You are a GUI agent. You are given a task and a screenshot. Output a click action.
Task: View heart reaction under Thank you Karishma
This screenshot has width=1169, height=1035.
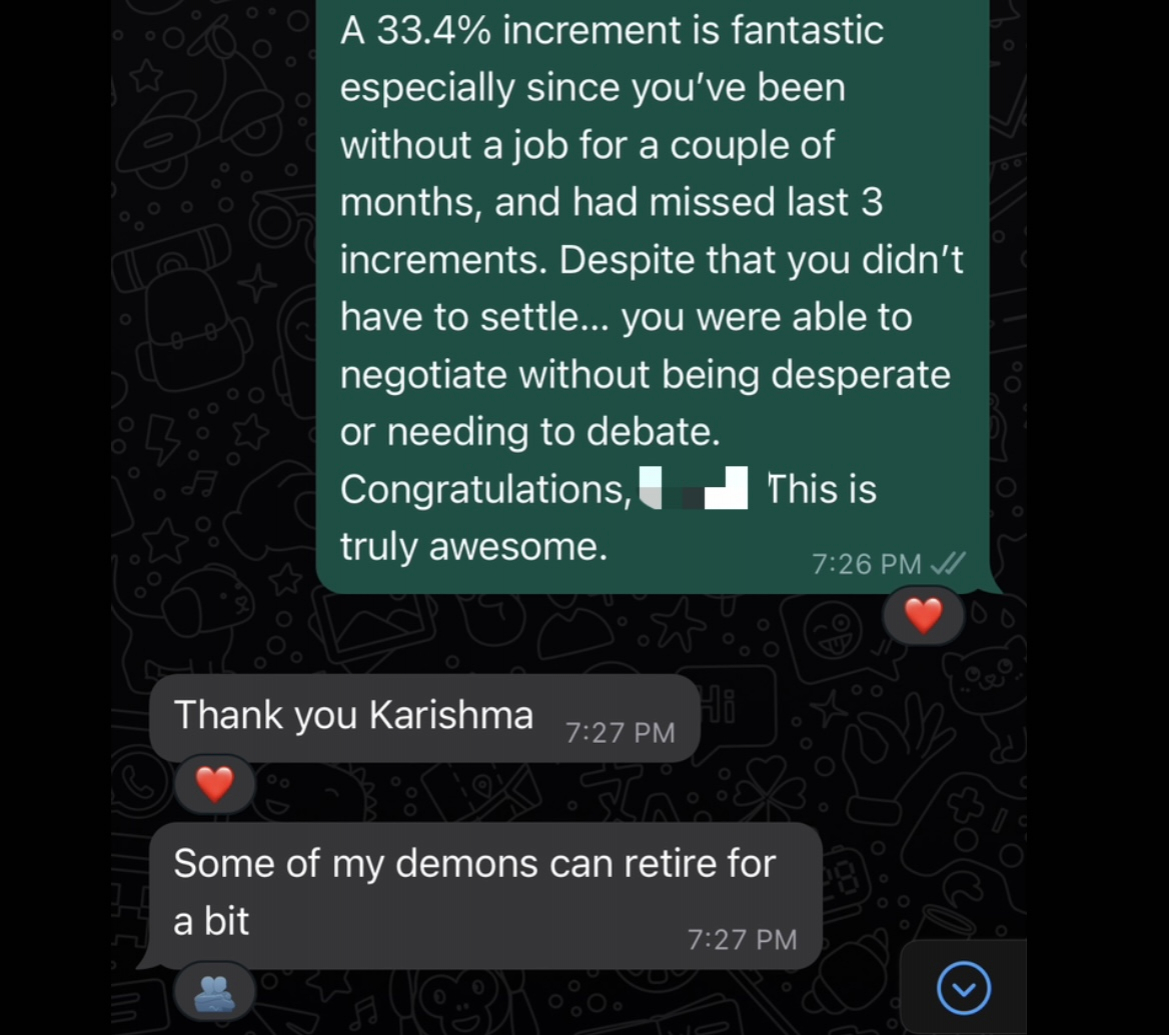click(214, 785)
